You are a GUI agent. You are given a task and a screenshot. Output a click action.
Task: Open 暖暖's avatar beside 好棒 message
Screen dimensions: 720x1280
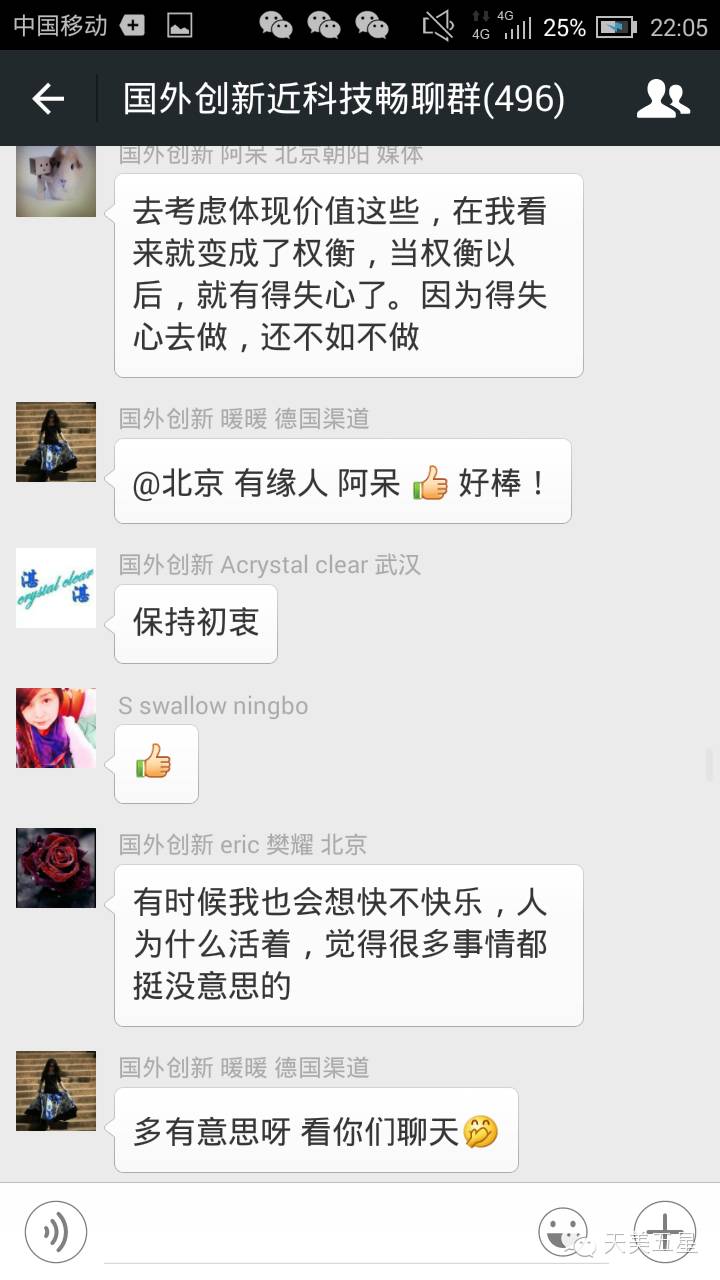[x=56, y=442]
